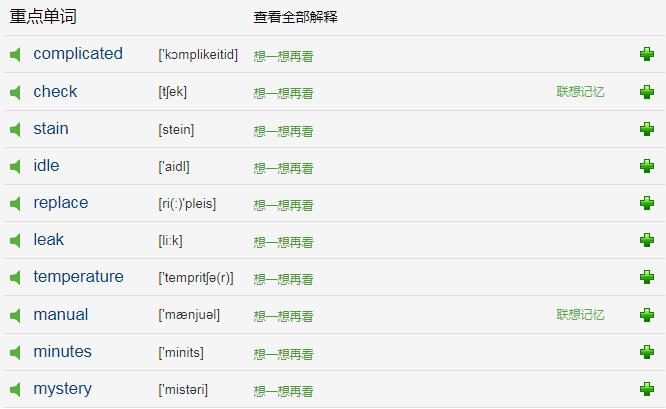Add complicated with its plus icon
Screen dimensions: 666x409
point(647,55)
